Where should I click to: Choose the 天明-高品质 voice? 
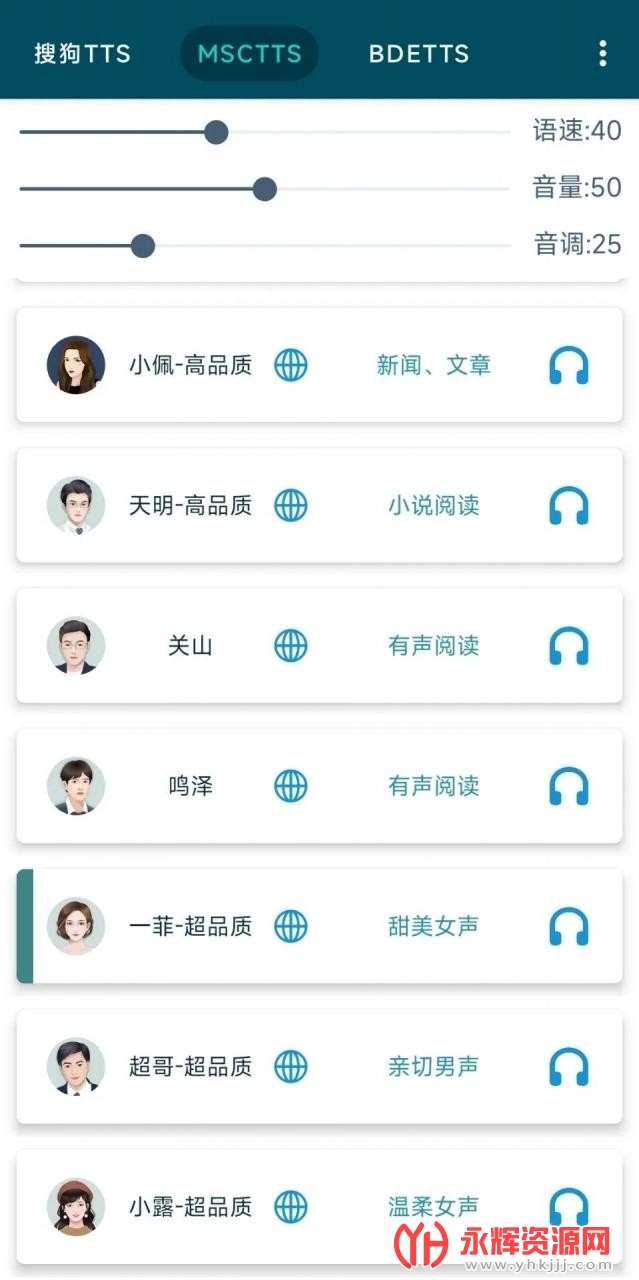click(190, 506)
